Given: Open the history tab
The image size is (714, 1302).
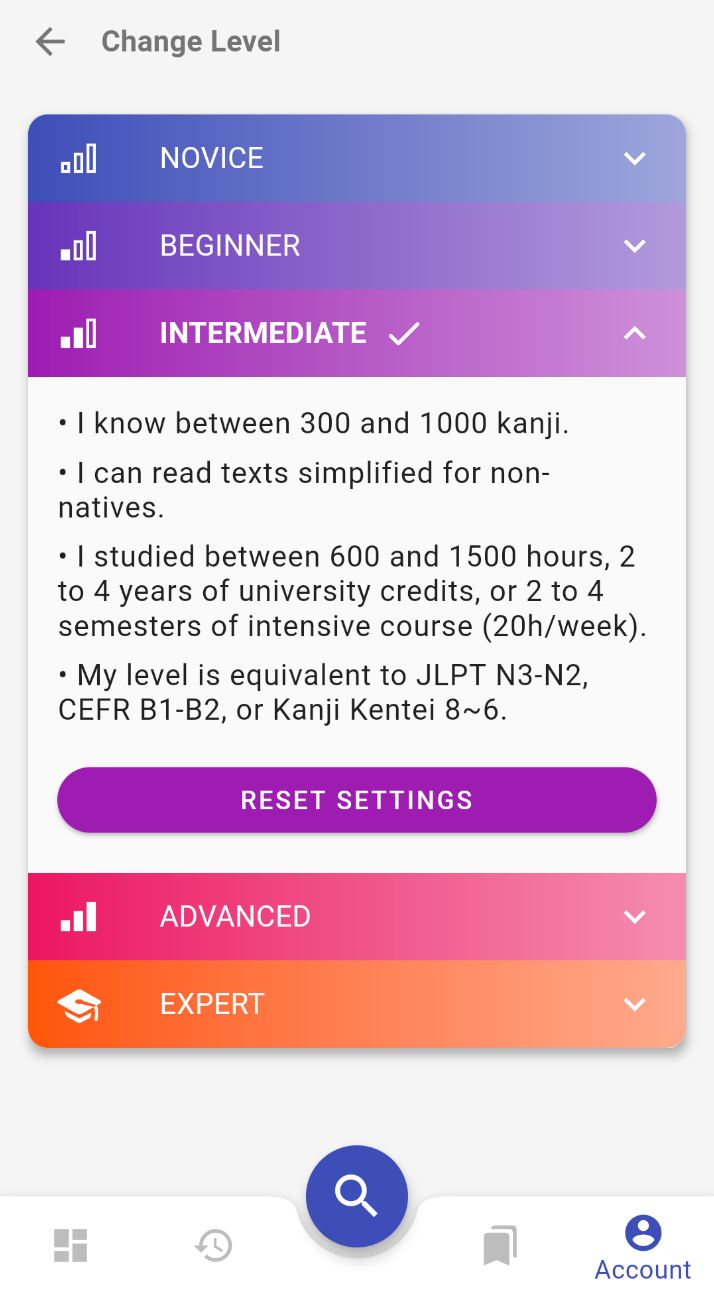Looking at the screenshot, I should [x=214, y=1246].
